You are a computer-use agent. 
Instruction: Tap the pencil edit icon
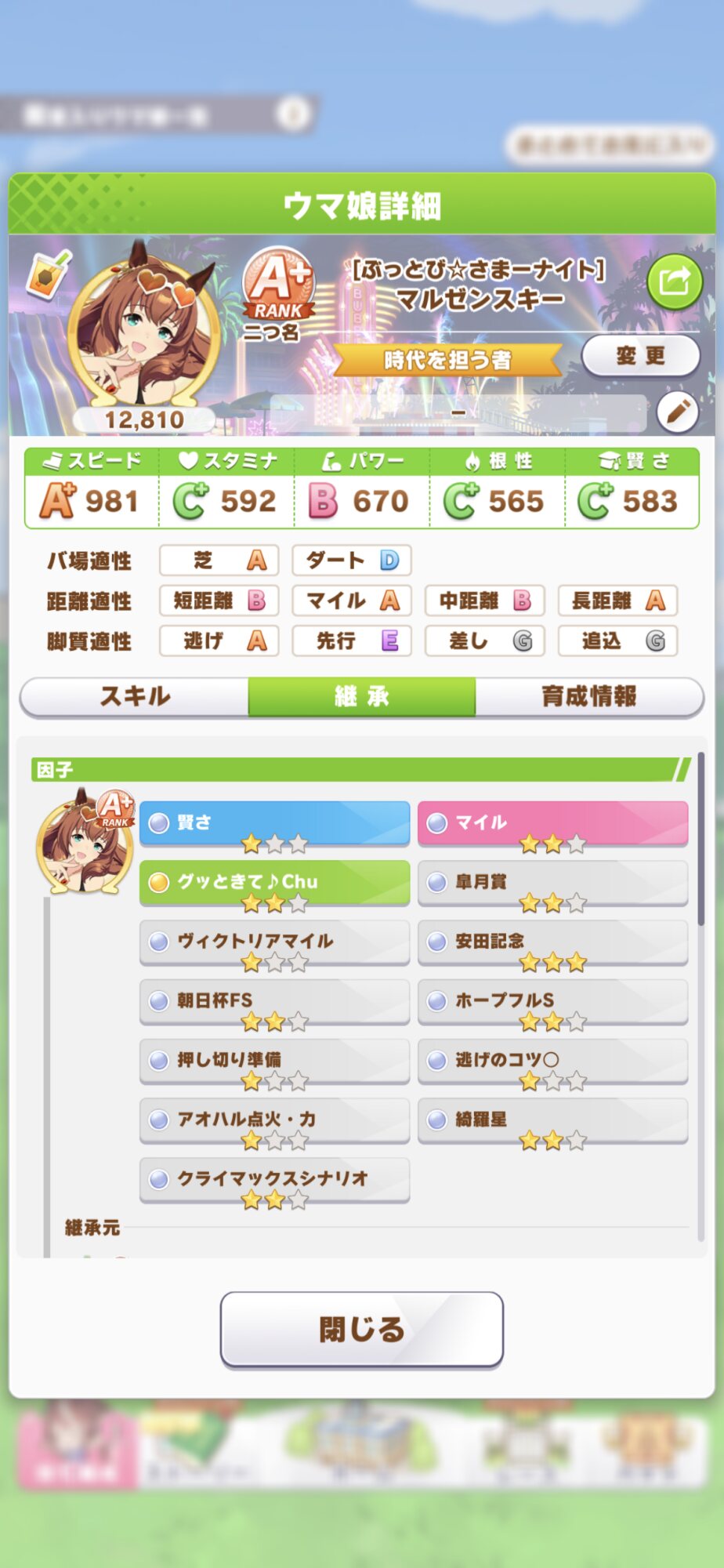pos(678,411)
